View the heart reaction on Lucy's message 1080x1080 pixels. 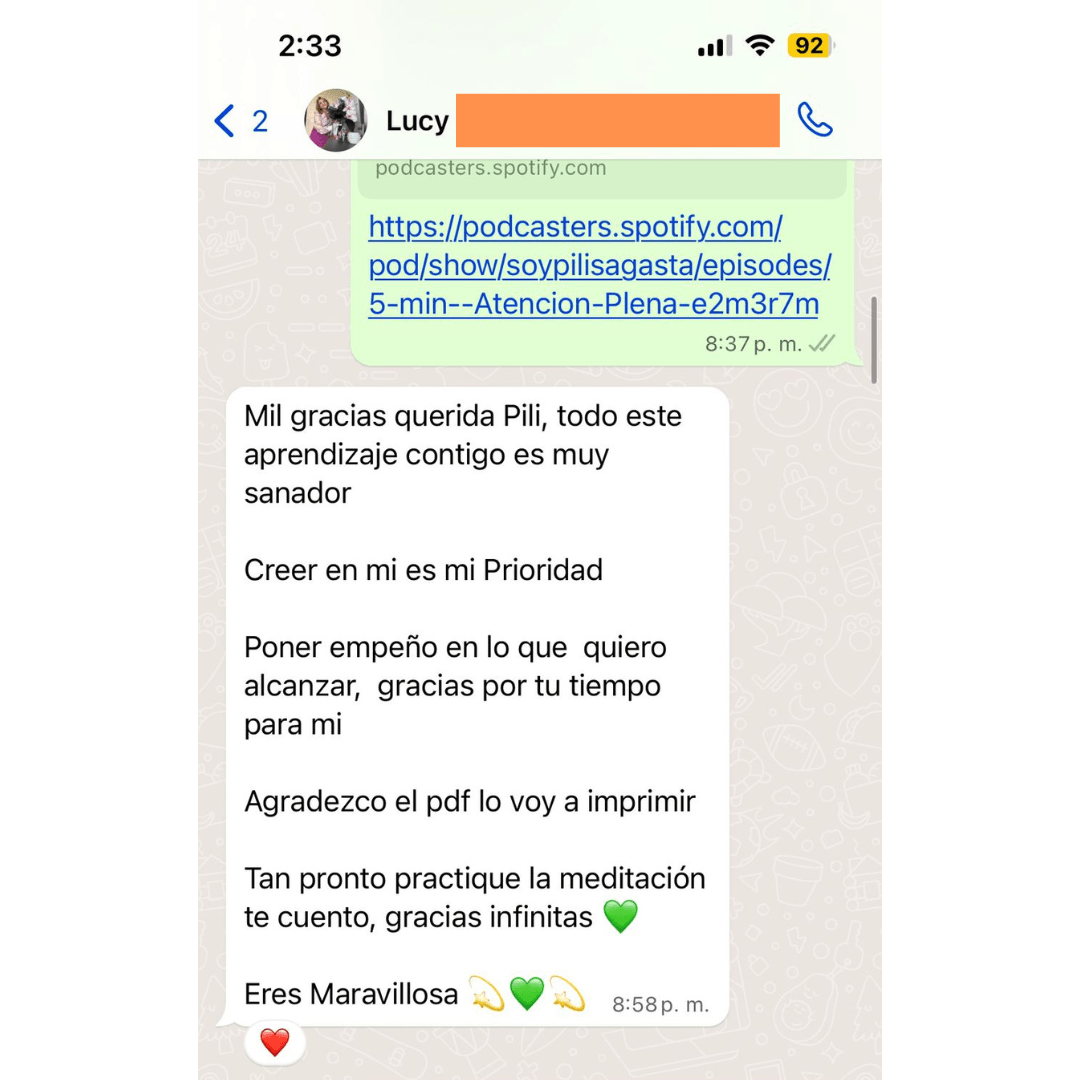[274, 1042]
